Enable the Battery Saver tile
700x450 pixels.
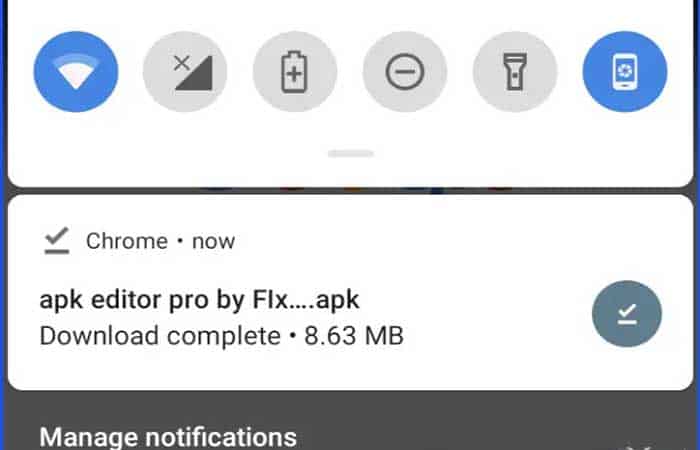click(295, 72)
